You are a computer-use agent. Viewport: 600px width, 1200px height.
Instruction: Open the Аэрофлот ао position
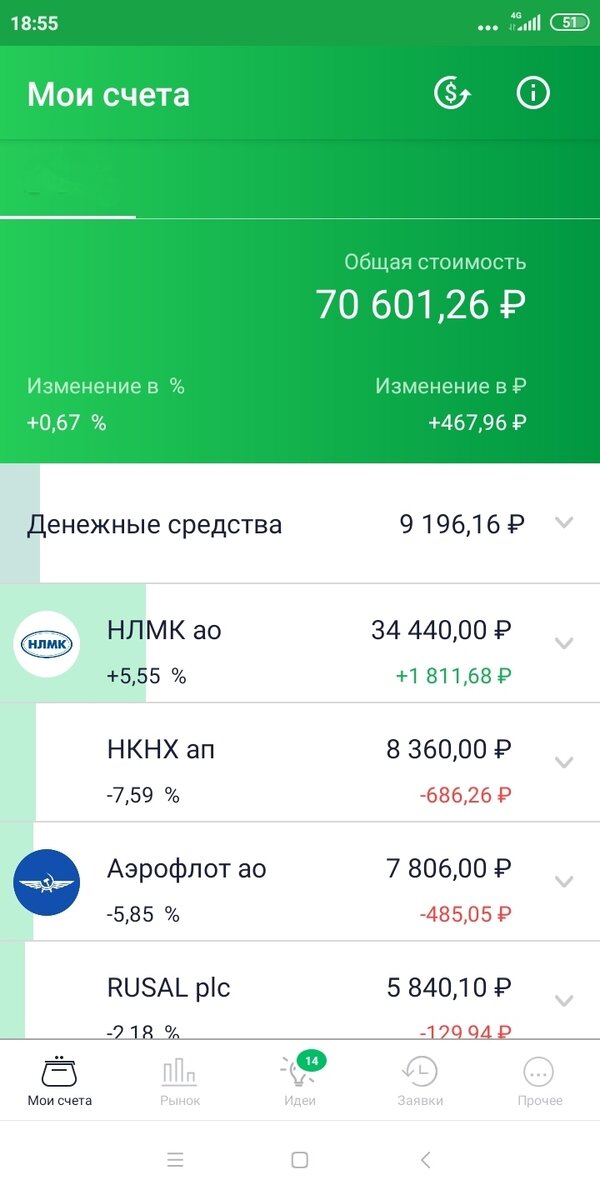(300, 882)
